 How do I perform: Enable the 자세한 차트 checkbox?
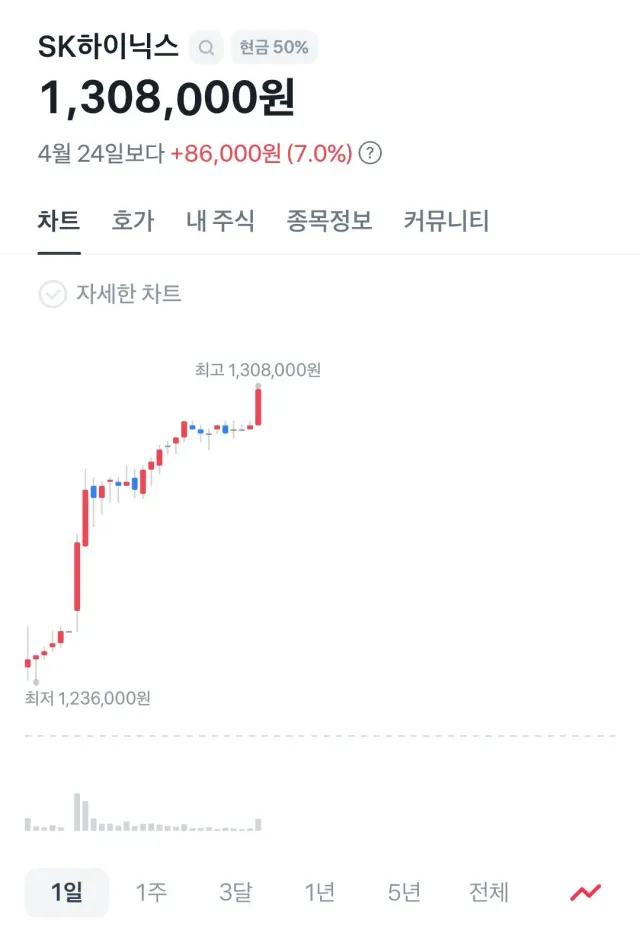tap(52, 294)
